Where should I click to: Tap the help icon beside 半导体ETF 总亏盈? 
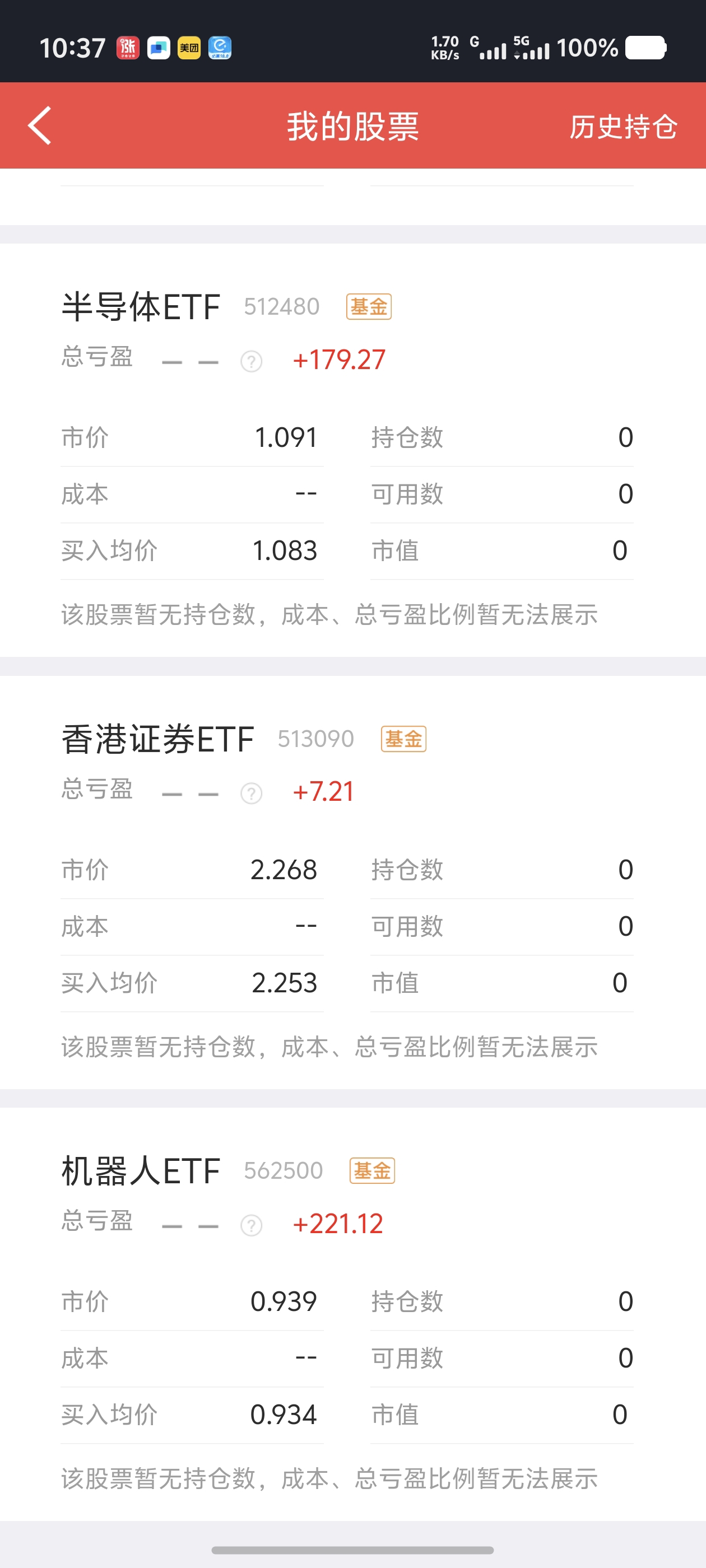252,362
